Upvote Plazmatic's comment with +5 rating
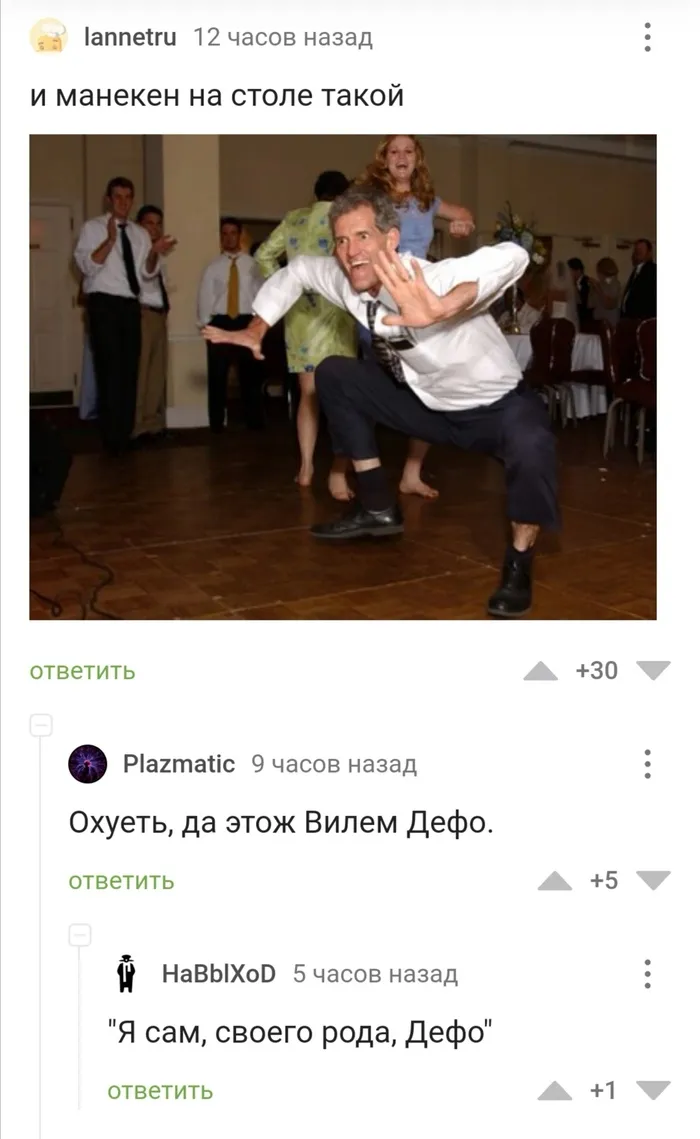This screenshot has width=700, height=1139. [x=555, y=881]
